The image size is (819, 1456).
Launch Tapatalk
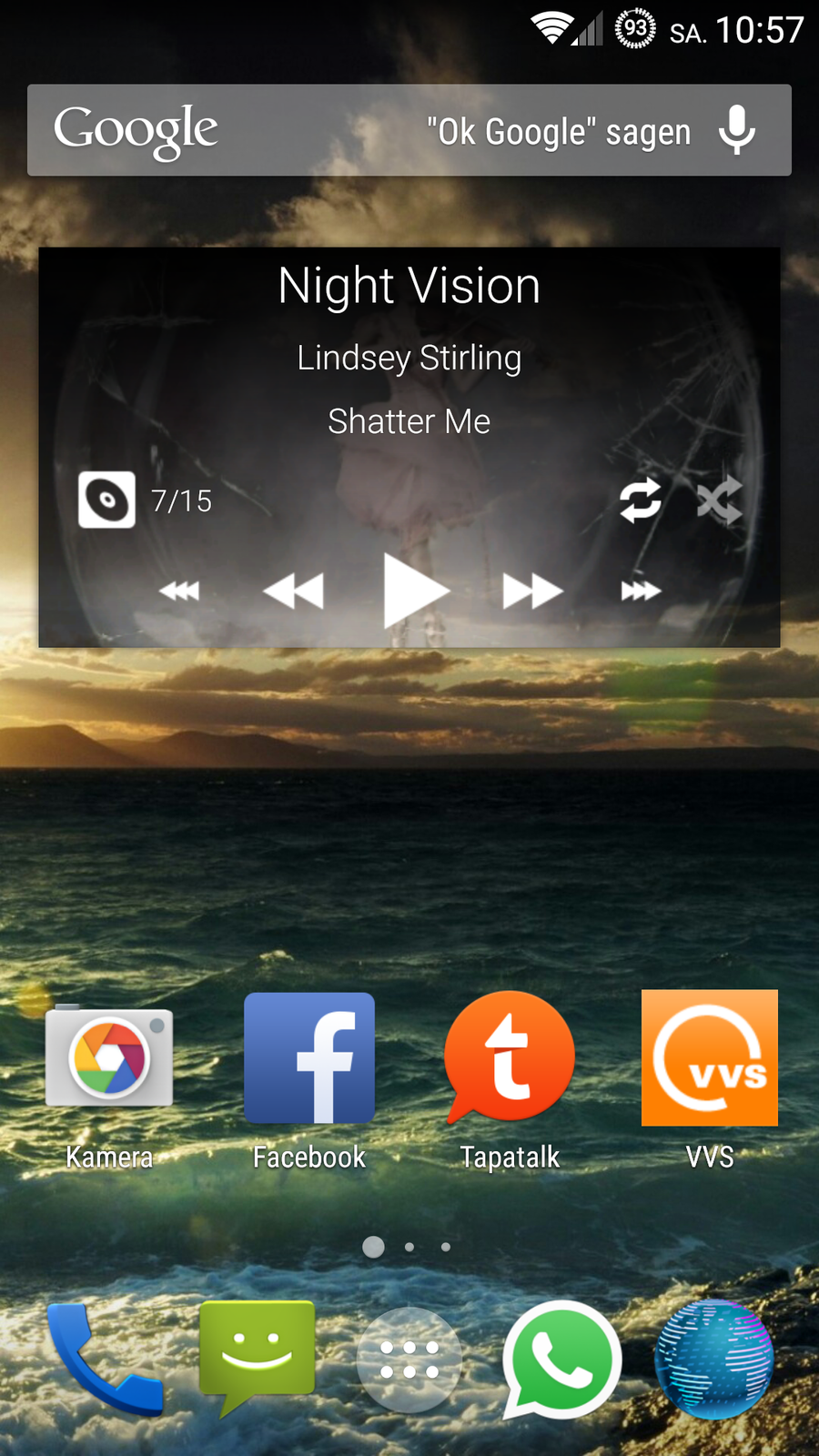click(510, 1058)
